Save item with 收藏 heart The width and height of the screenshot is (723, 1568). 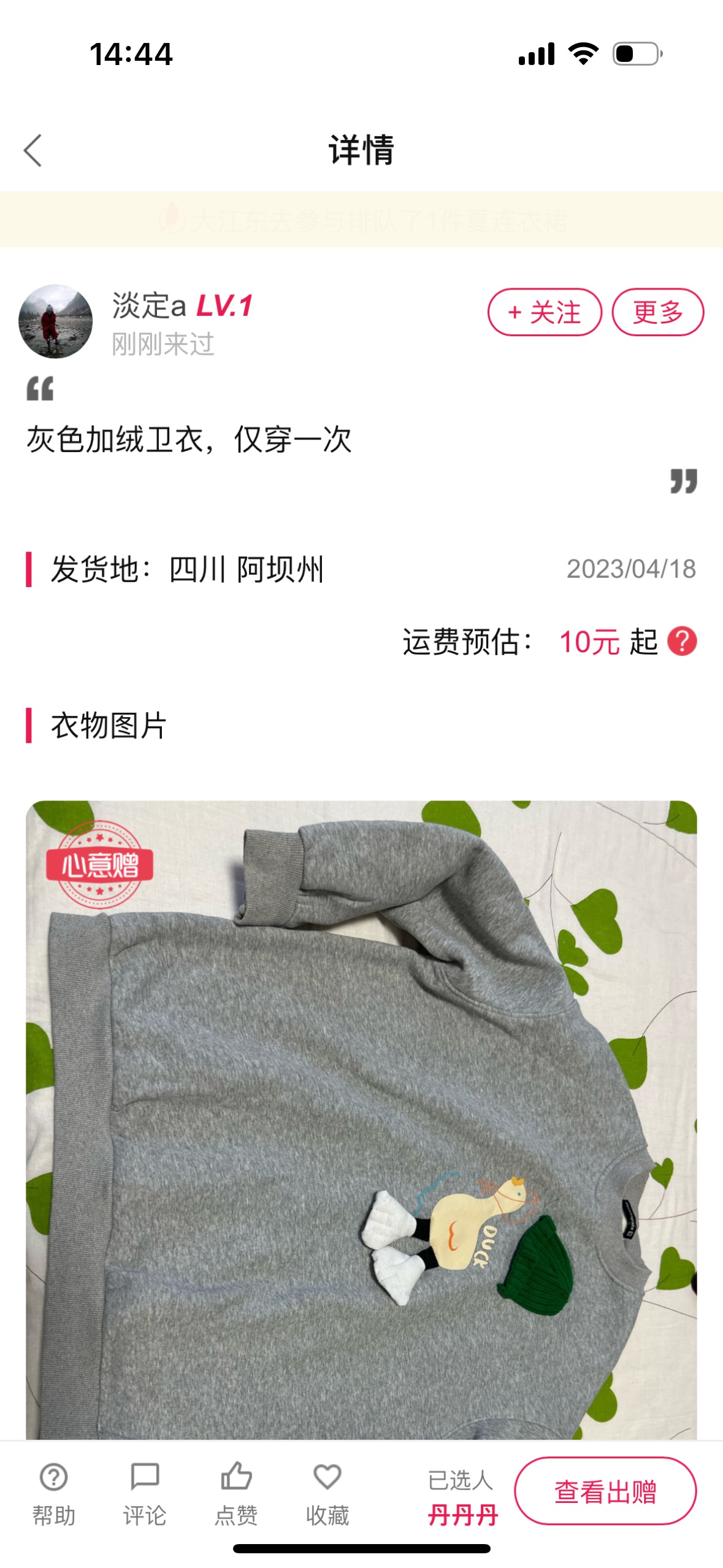(x=327, y=1494)
